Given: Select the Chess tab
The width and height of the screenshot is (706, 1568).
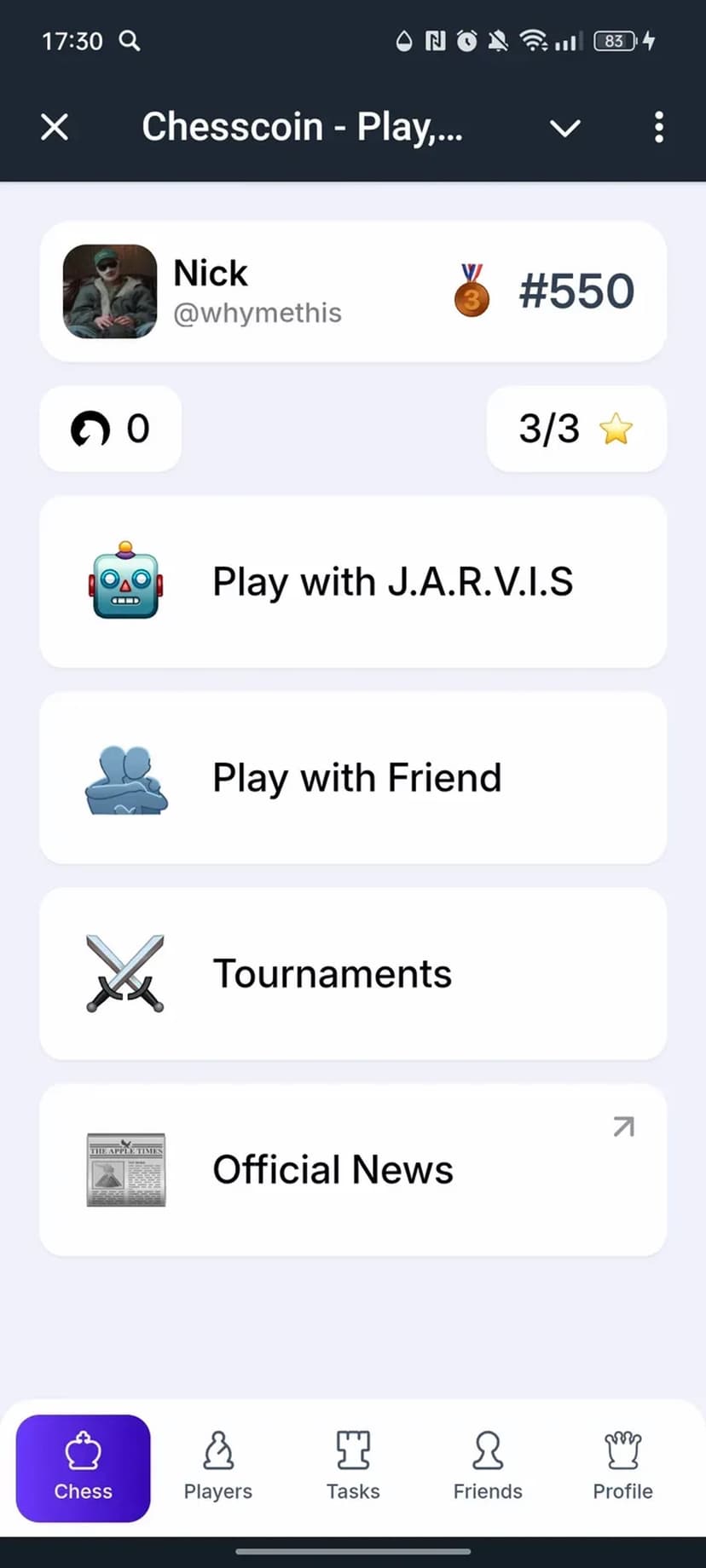Looking at the screenshot, I should [x=84, y=1467].
